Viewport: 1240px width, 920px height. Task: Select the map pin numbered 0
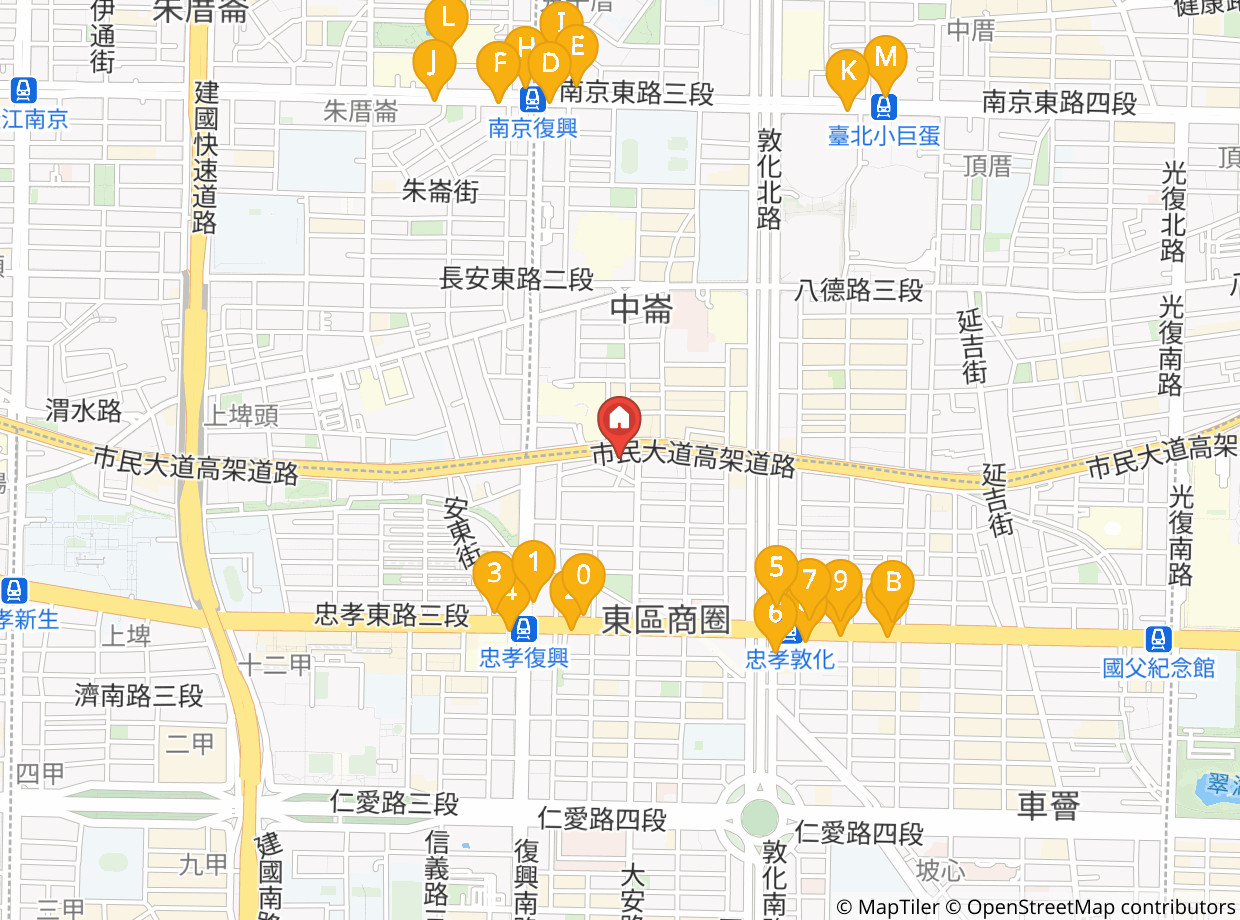tap(584, 581)
